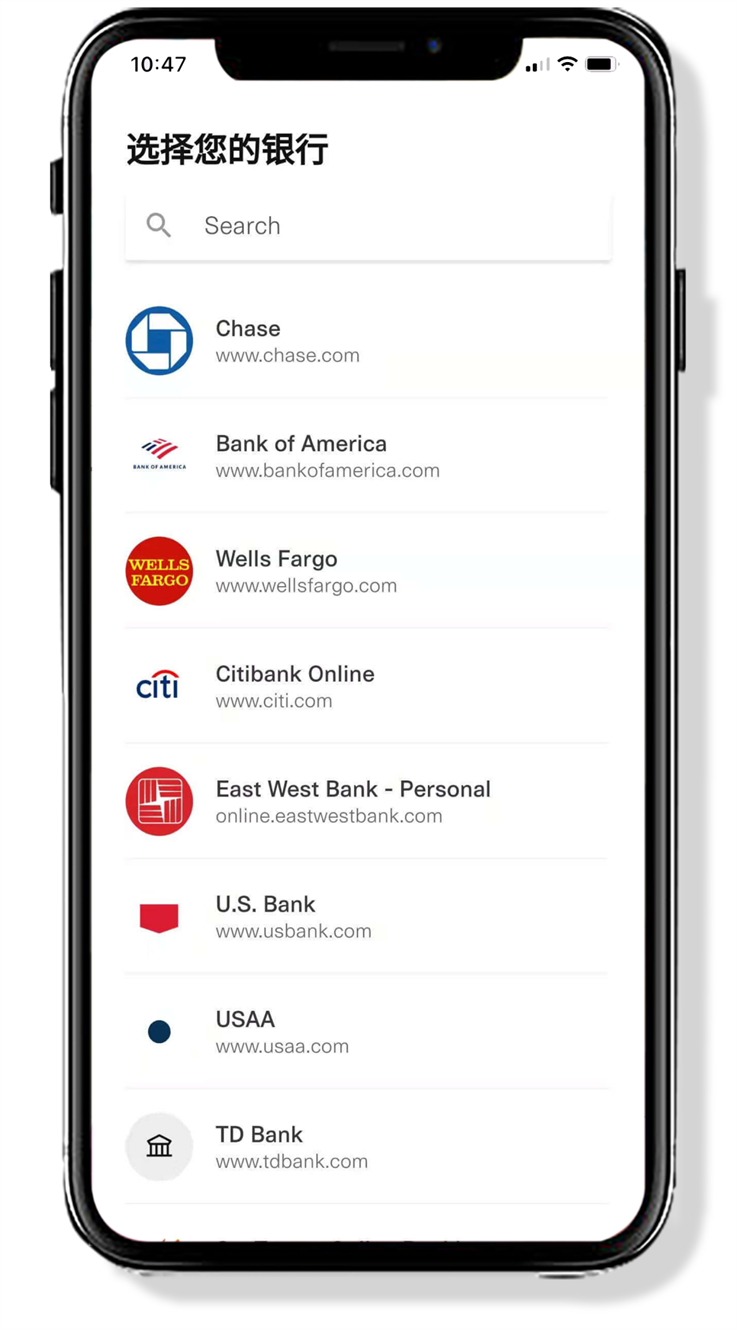Select East West Bank - Personal
Screen dimensions: 737x1331
[x=368, y=801]
